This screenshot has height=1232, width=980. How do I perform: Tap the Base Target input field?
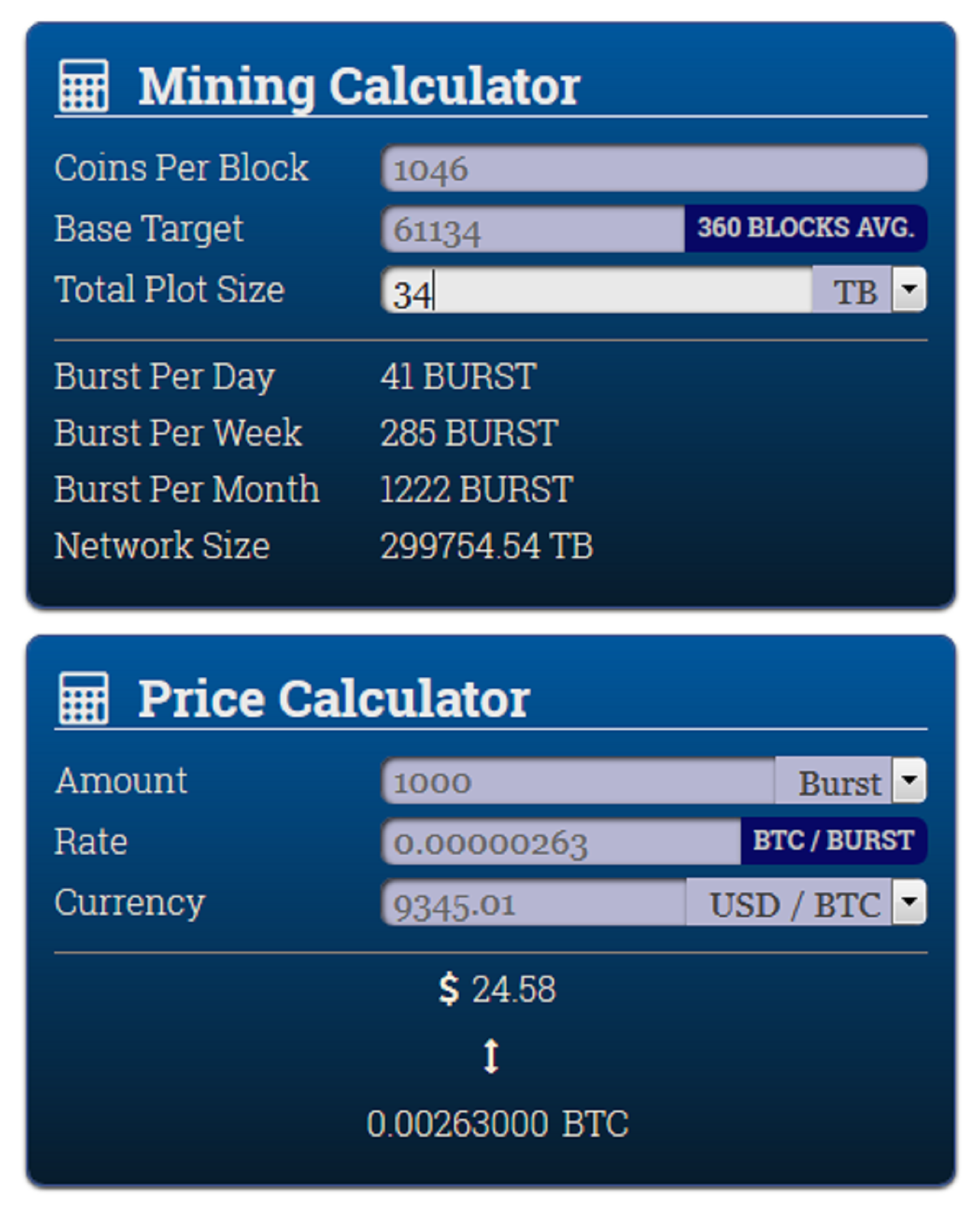tap(532, 229)
